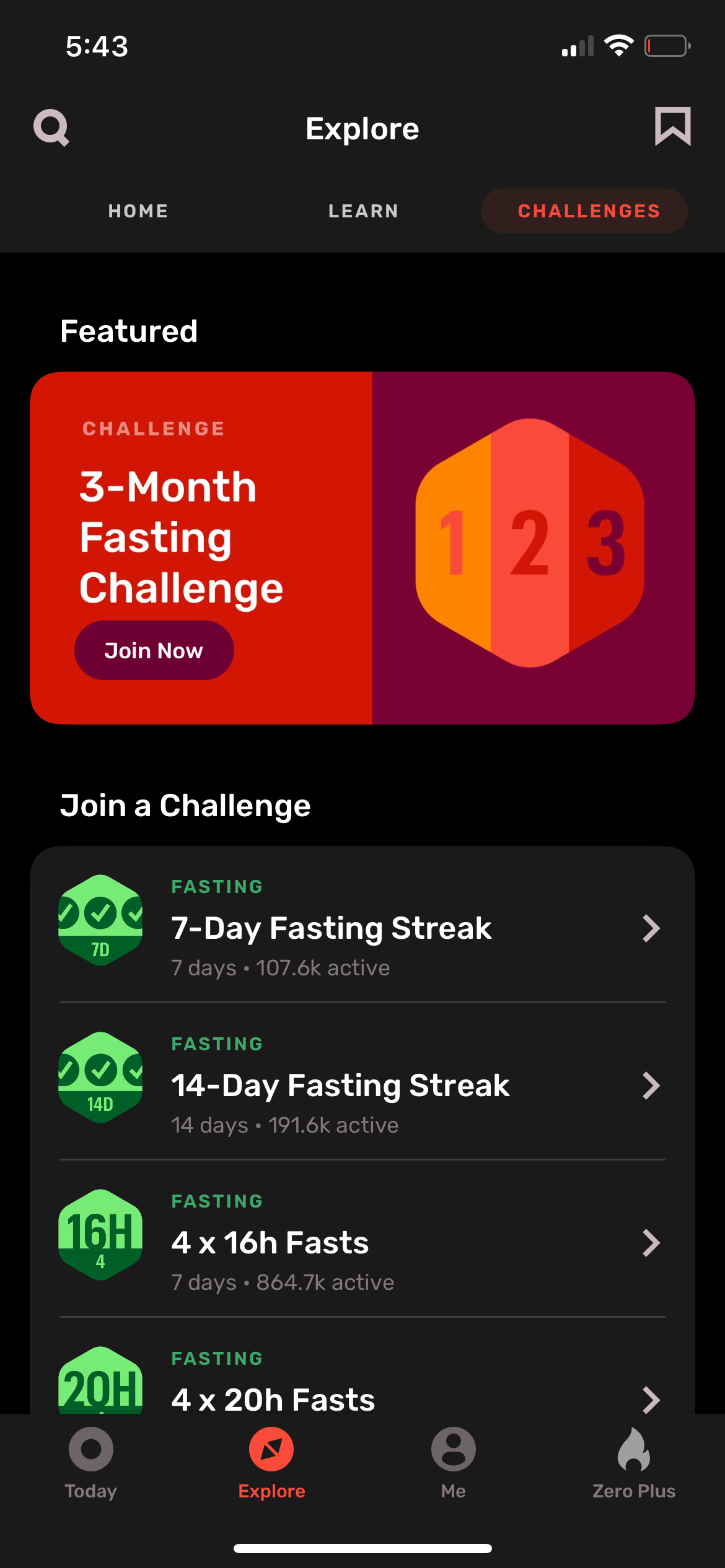725x1568 pixels.
Task: Click the bookmark icon top right
Action: 671,128
